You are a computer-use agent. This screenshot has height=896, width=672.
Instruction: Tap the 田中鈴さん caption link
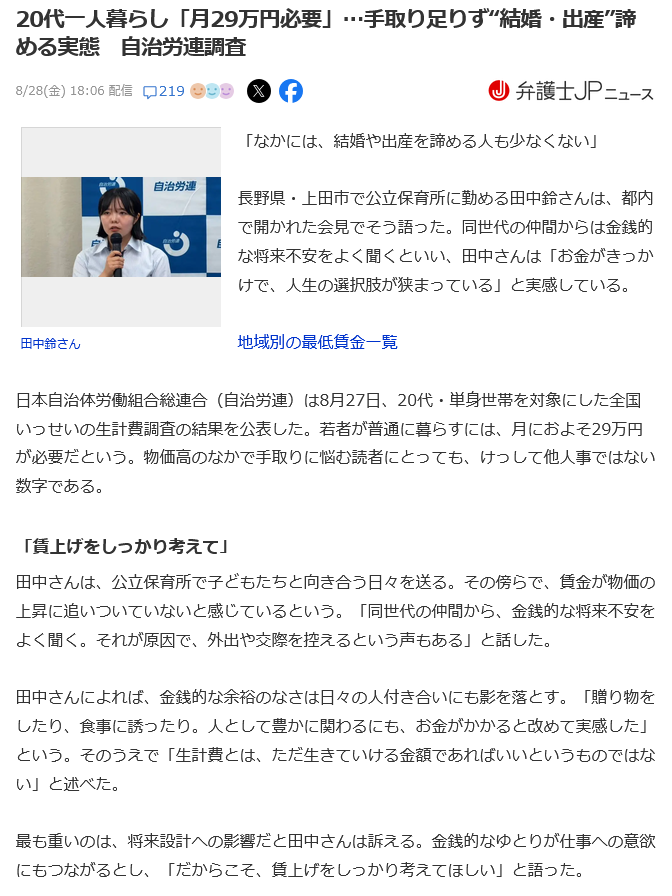point(50,343)
